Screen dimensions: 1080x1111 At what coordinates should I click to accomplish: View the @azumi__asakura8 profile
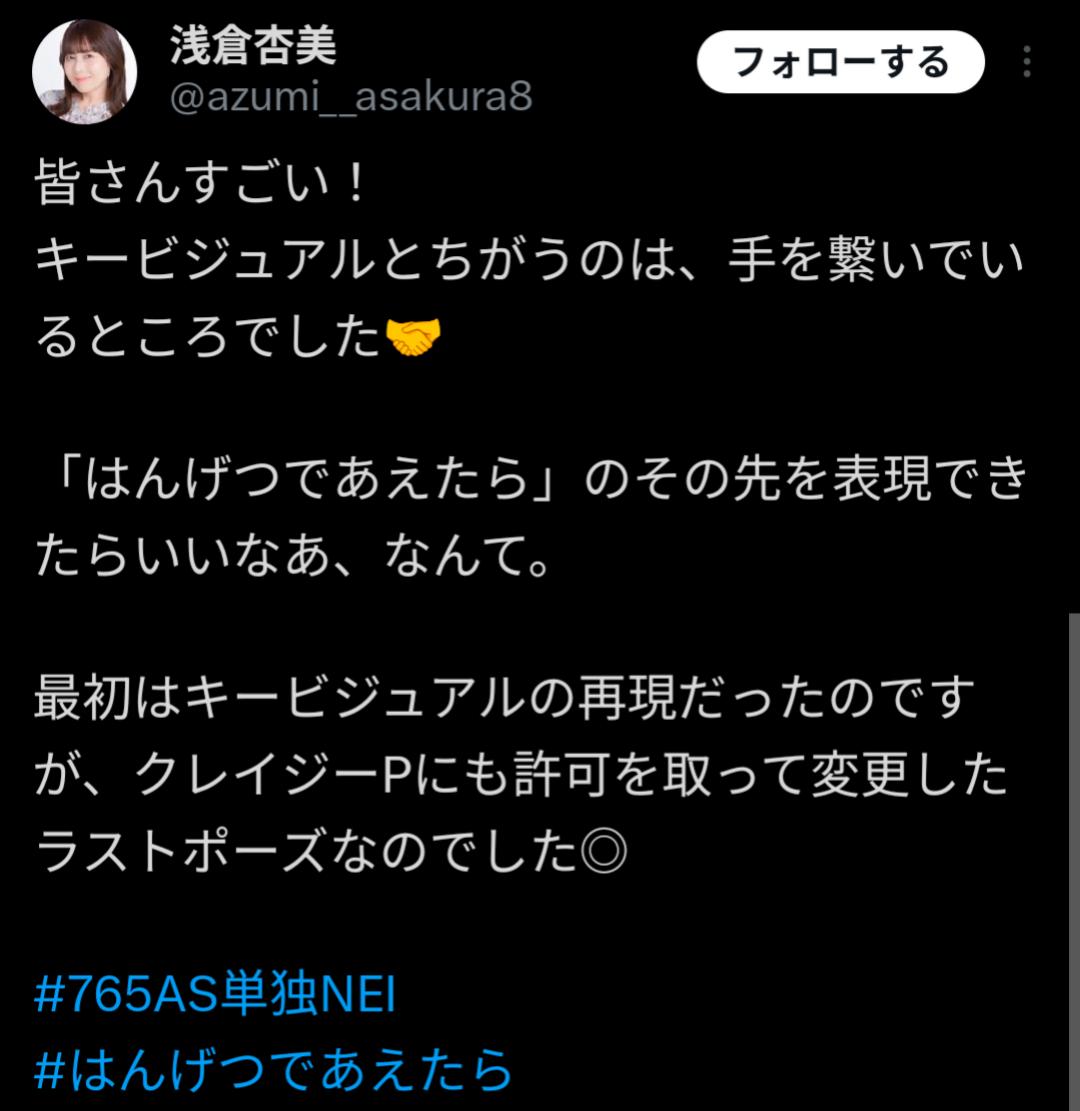click(x=351, y=96)
